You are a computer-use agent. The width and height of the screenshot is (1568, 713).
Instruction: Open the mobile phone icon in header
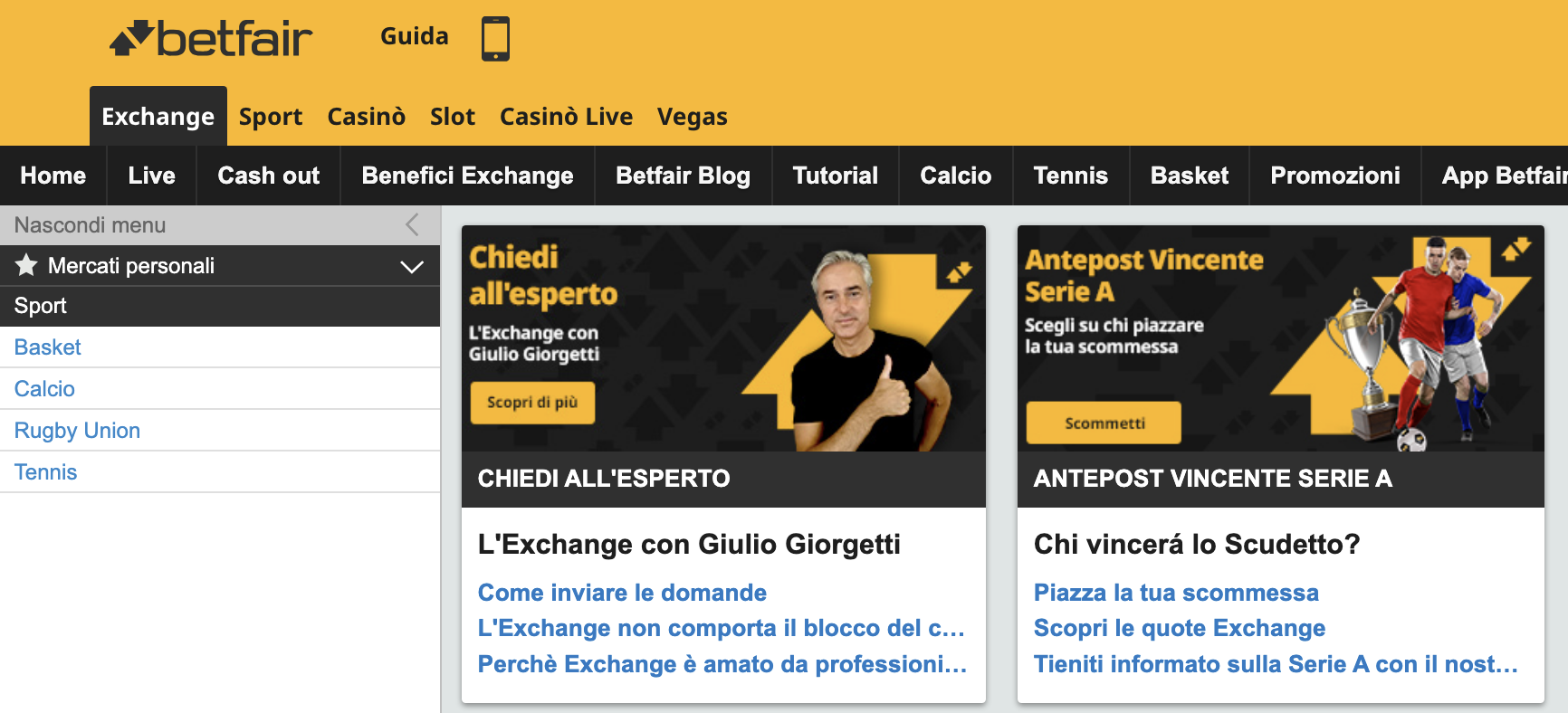coord(495,39)
